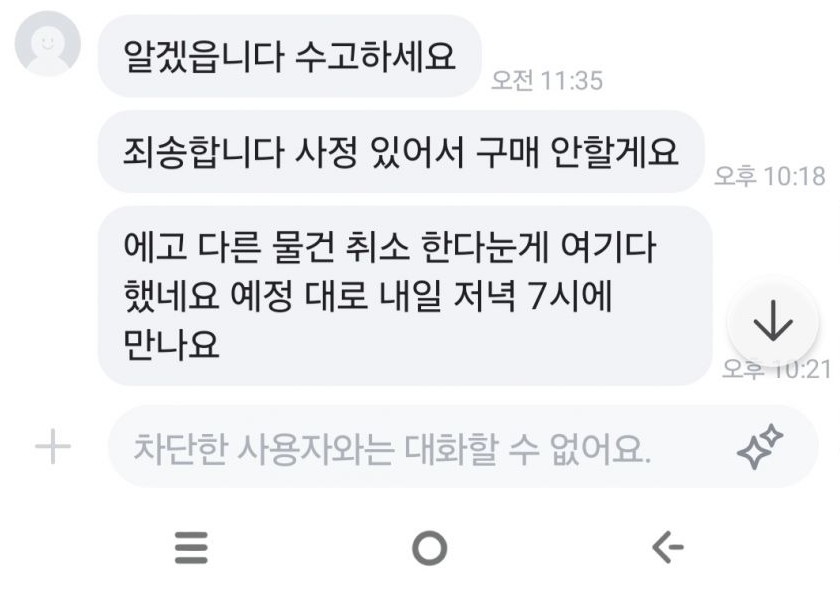Open the sender's profile avatar
Screen dimensions: 840x594
point(49,44)
